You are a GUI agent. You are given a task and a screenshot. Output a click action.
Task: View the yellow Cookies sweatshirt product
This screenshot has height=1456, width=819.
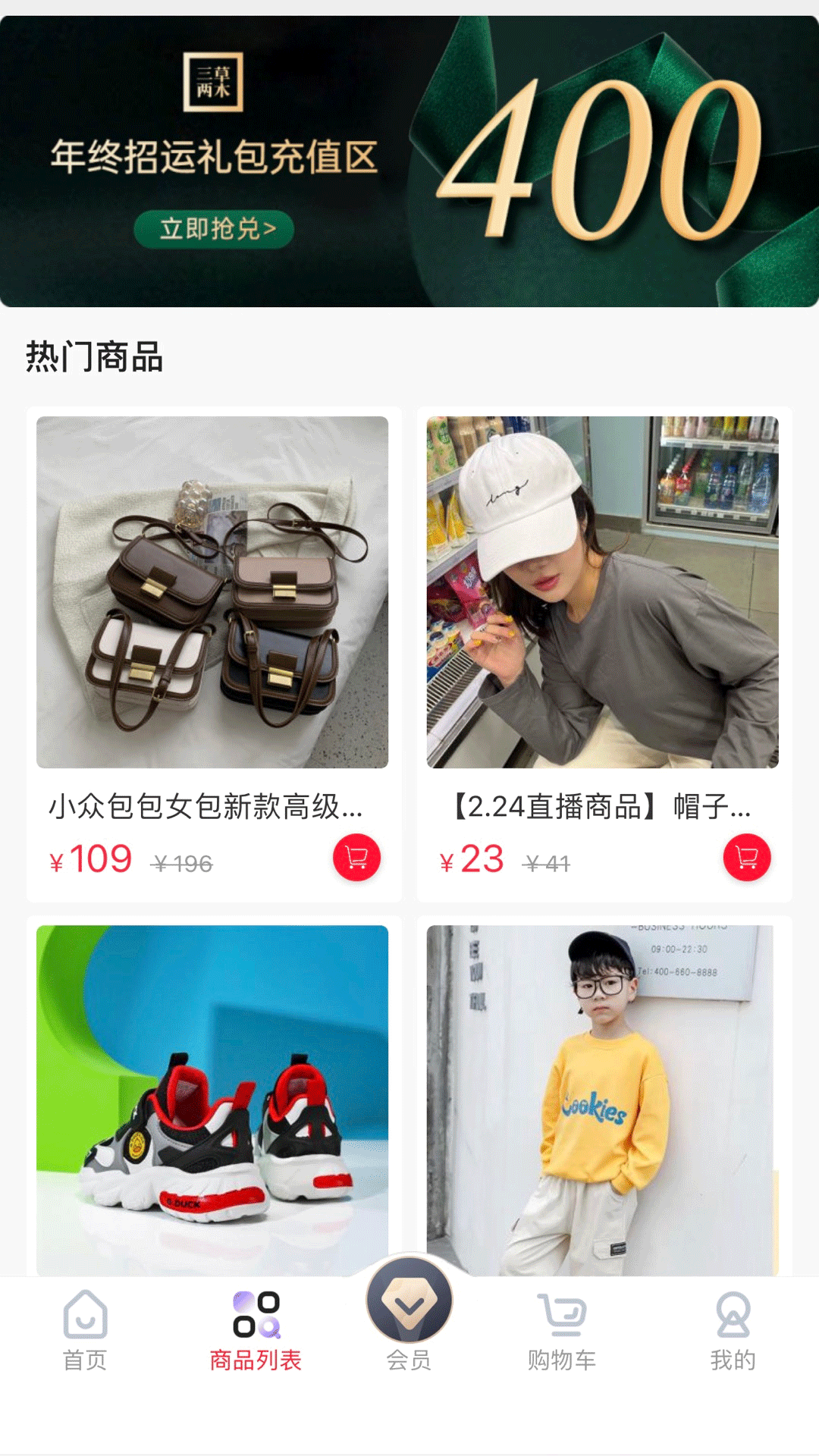click(602, 1100)
